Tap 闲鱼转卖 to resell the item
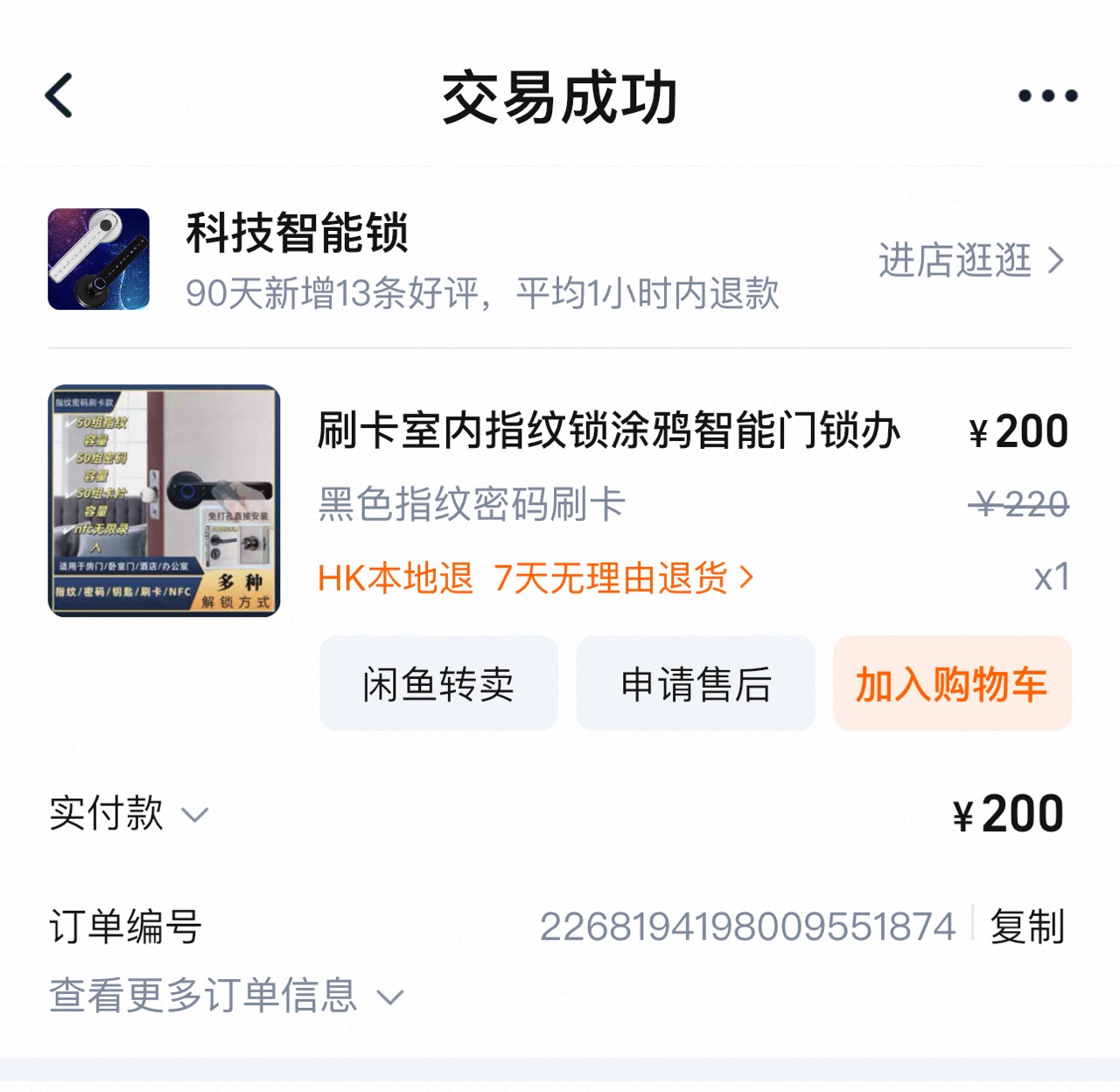1120x1092 pixels. (x=438, y=683)
